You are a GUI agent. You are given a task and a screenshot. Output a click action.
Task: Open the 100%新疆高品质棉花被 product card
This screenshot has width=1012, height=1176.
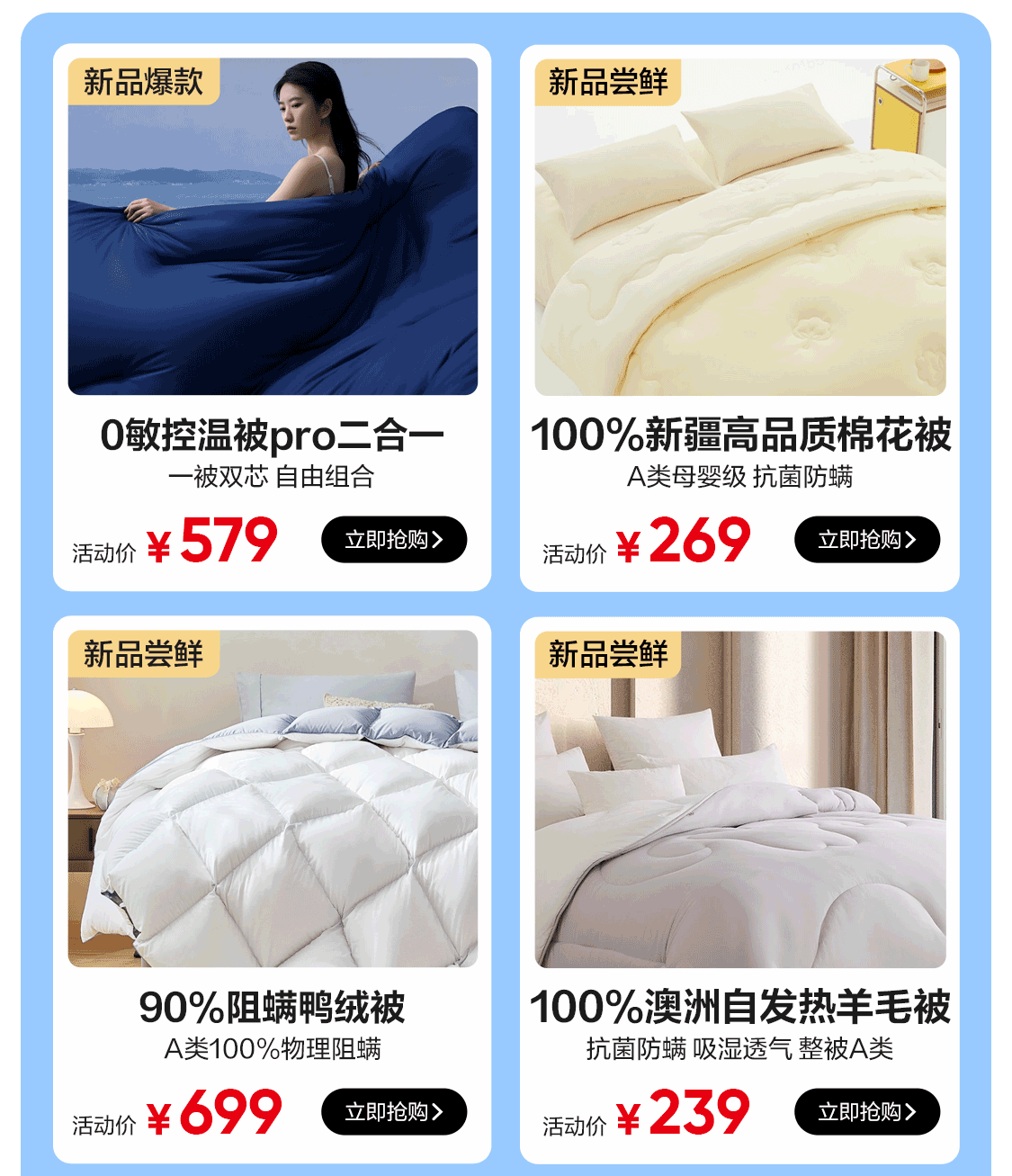tap(739, 227)
